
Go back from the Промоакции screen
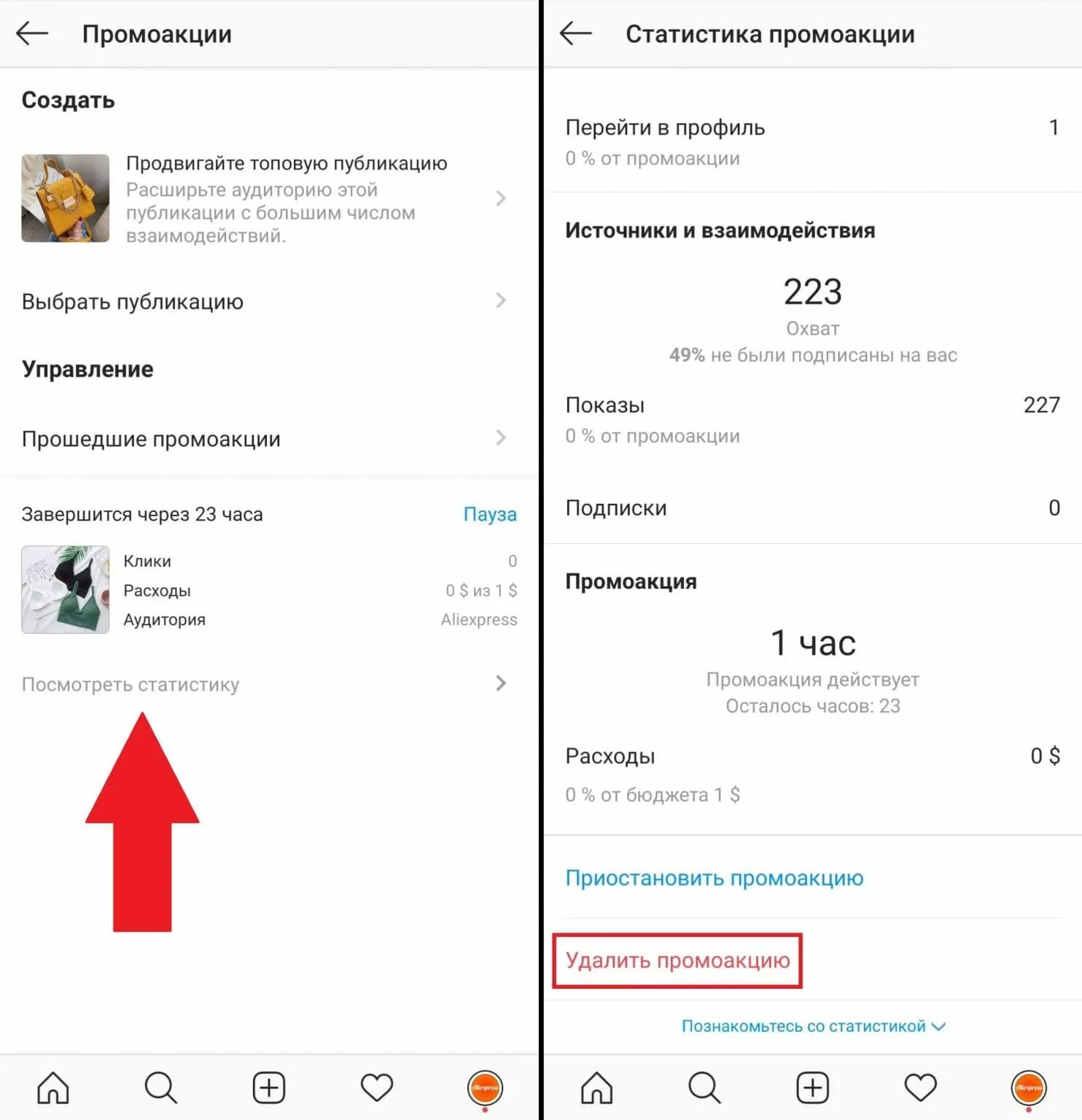[32, 34]
